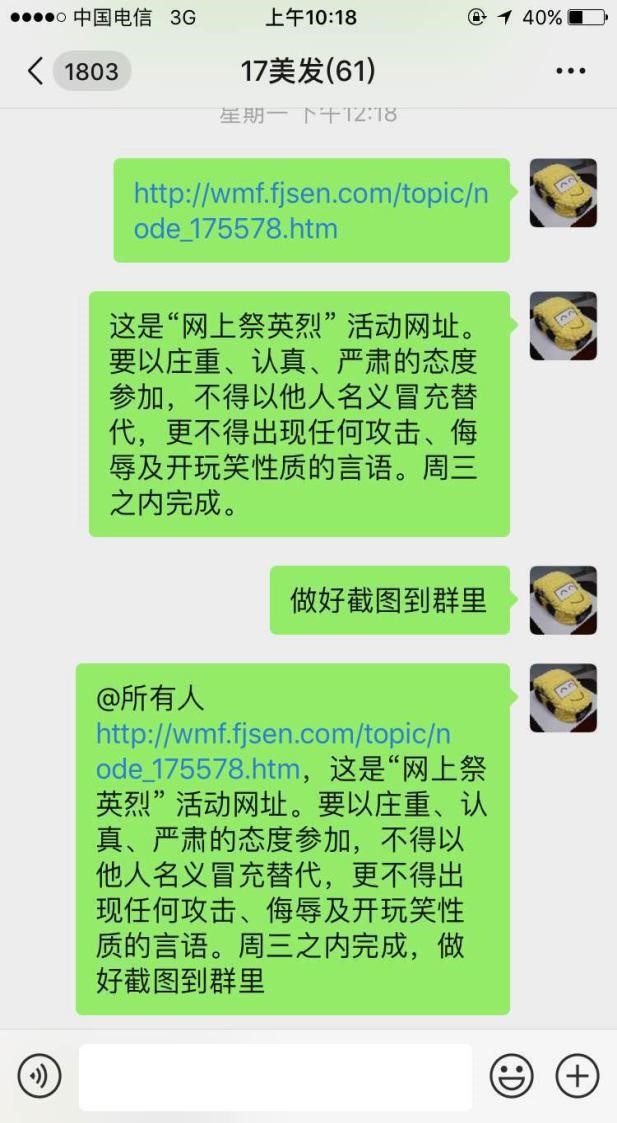Screen dimensions: 617x1123
Task: Switch to voice message input
Action: click(39, 1076)
